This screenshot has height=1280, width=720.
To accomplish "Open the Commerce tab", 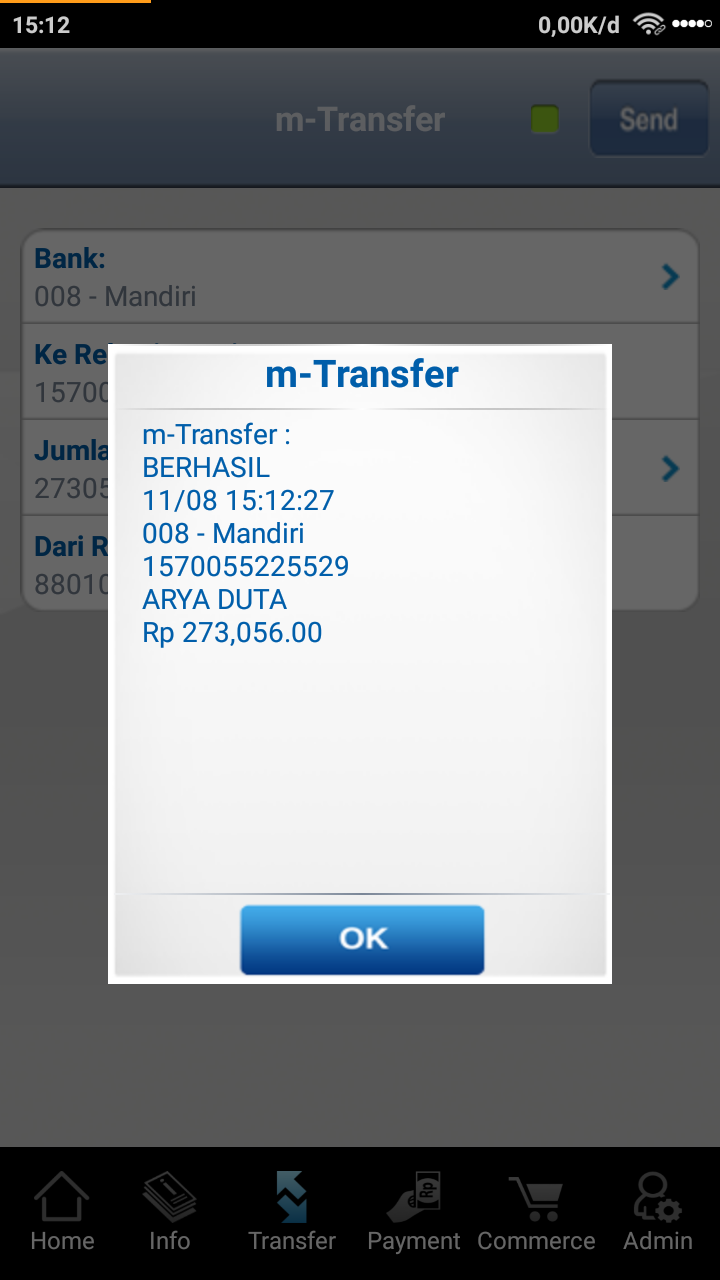I will pos(536,1212).
